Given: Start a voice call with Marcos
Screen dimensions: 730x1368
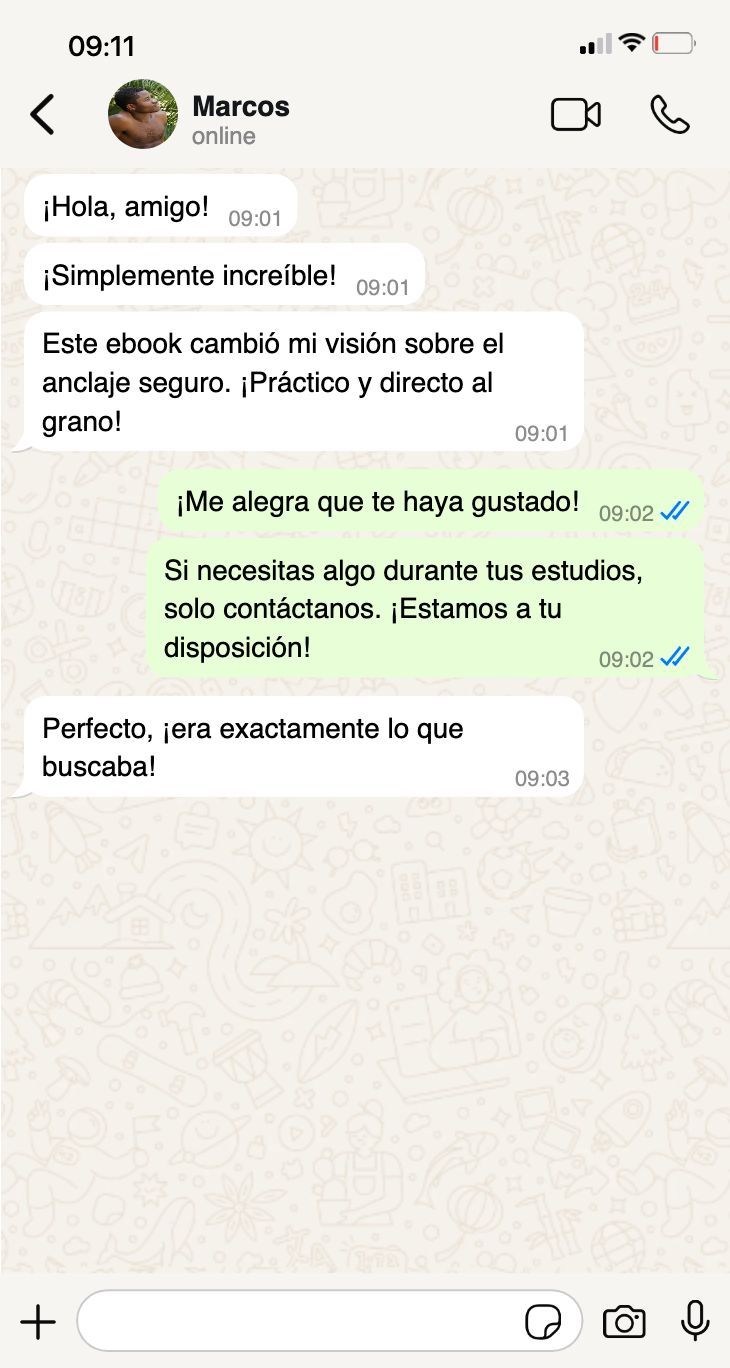Looking at the screenshot, I should tap(669, 115).
